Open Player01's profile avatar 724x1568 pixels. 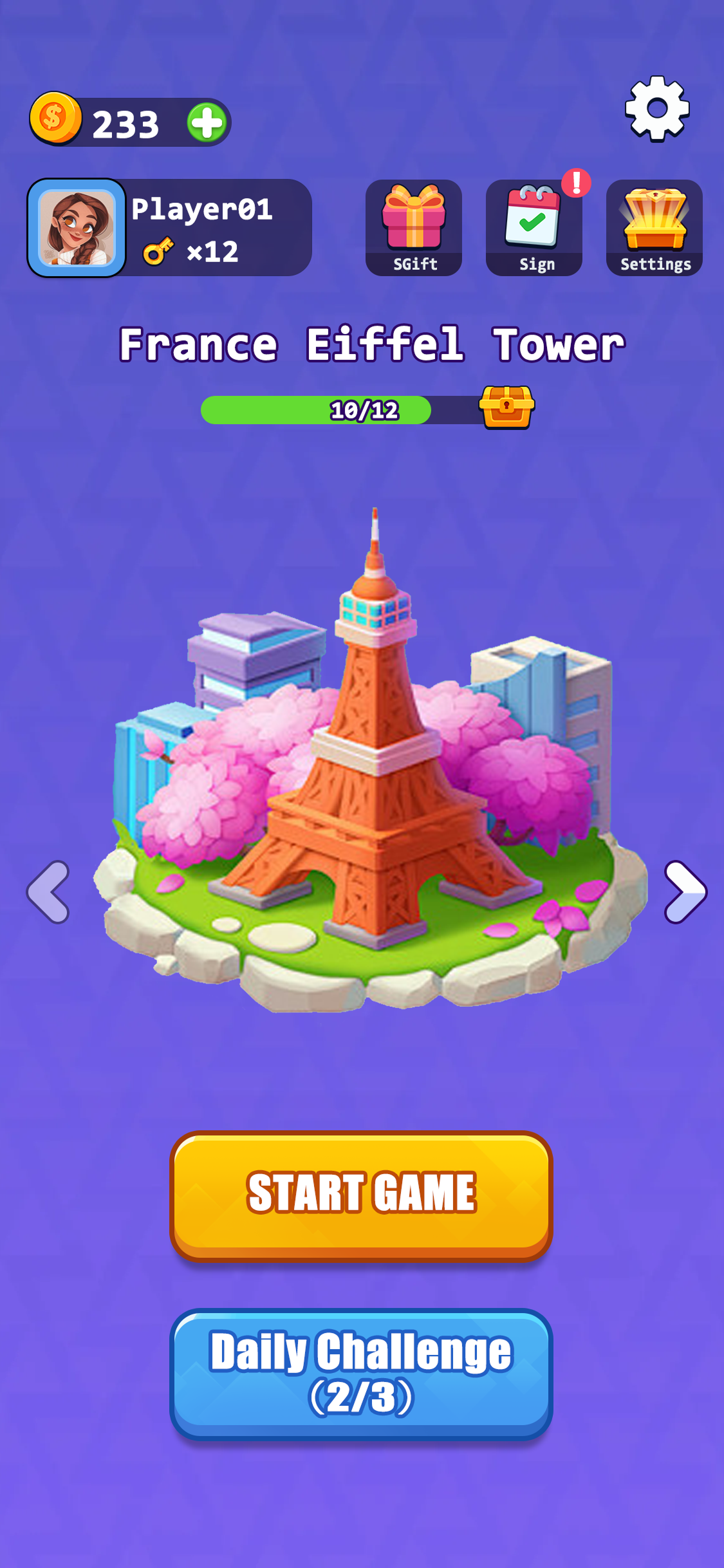(x=77, y=228)
